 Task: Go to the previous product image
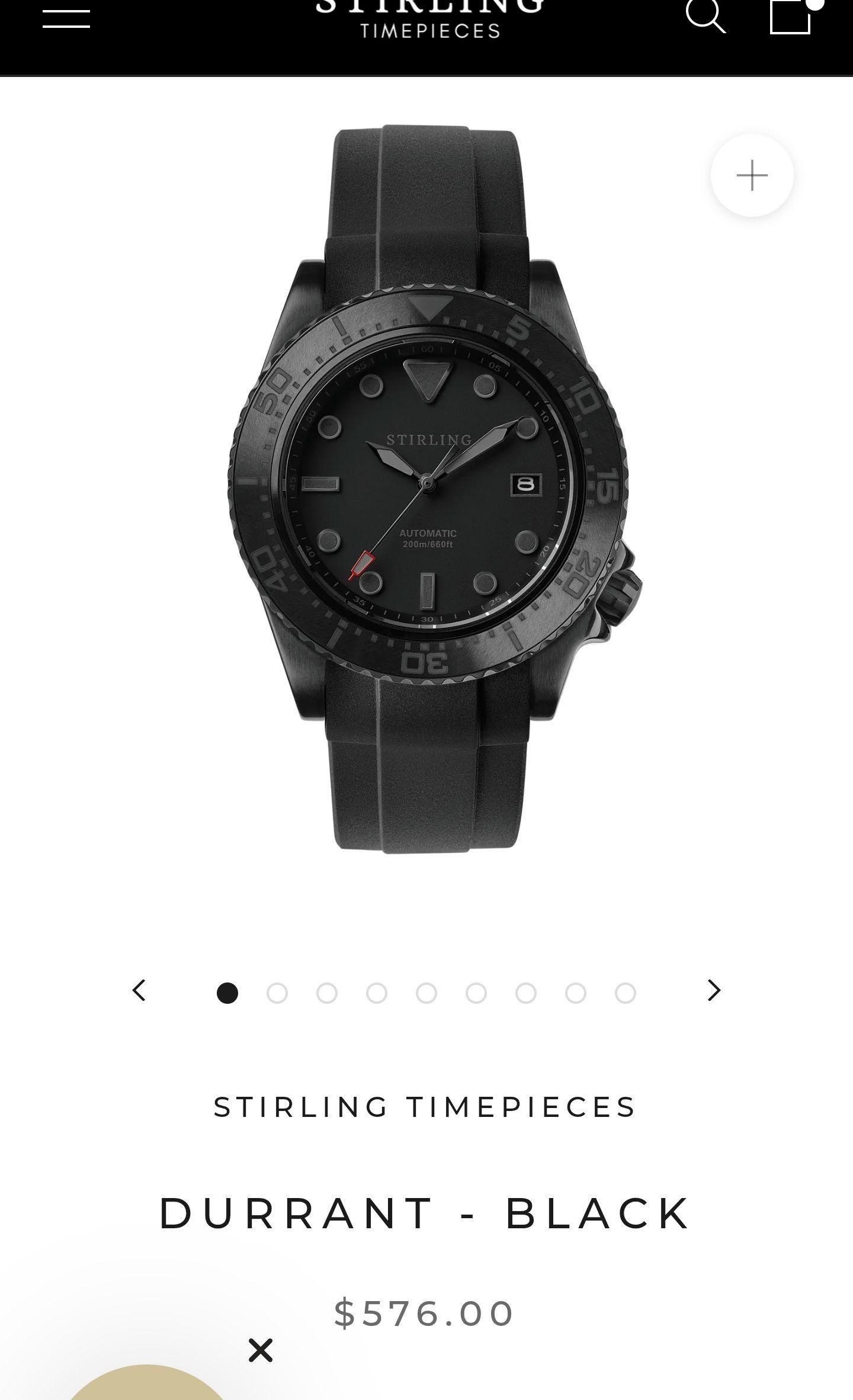click(x=139, y=991)
